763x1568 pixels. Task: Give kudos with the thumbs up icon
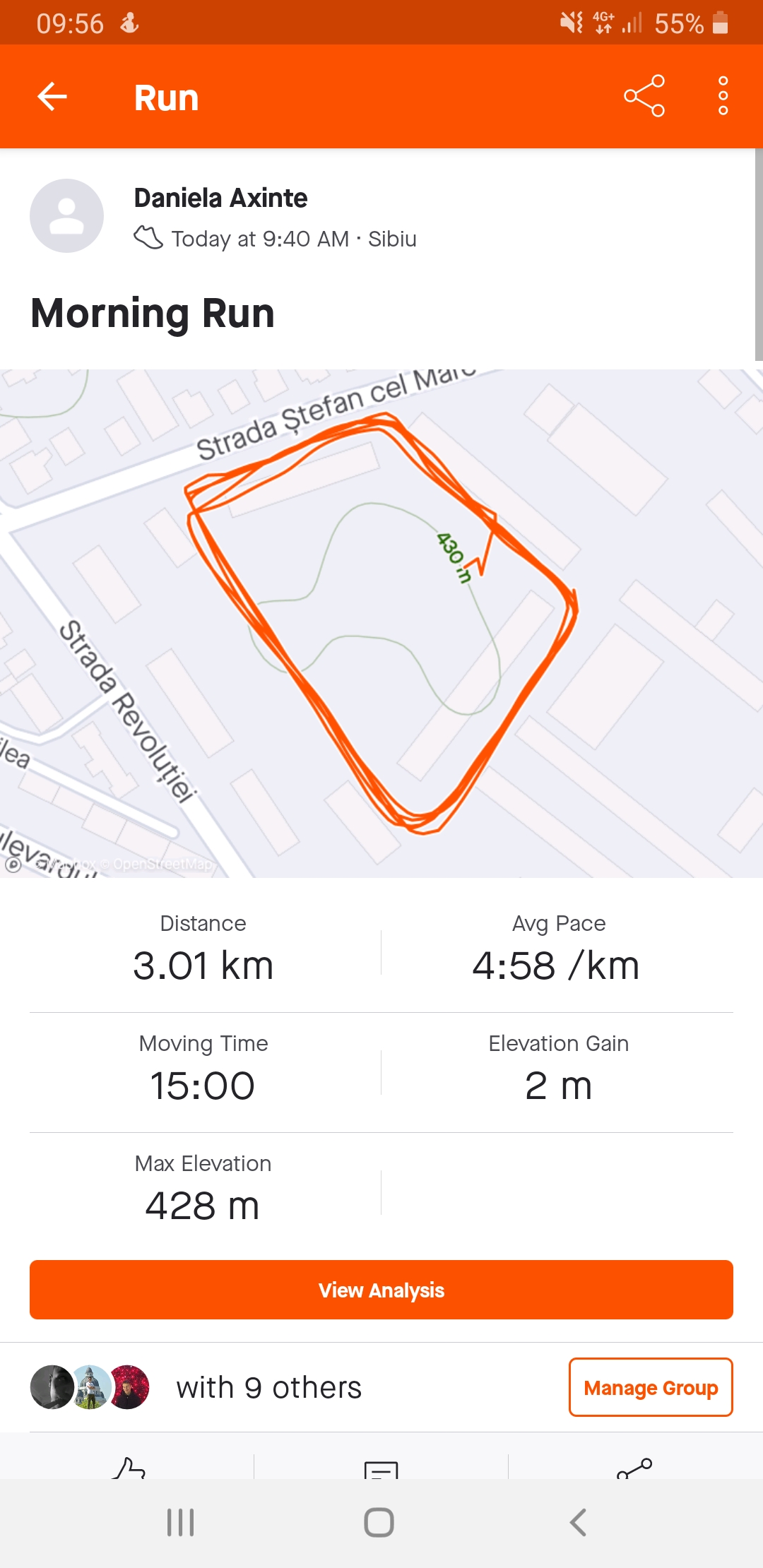129,1468
